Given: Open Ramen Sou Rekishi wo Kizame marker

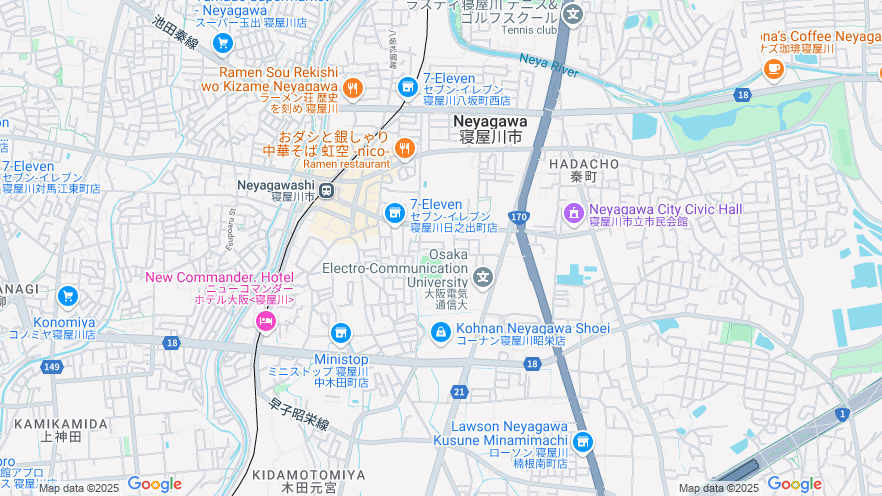Looking at the screenshot, I should (x=352, y=90).
